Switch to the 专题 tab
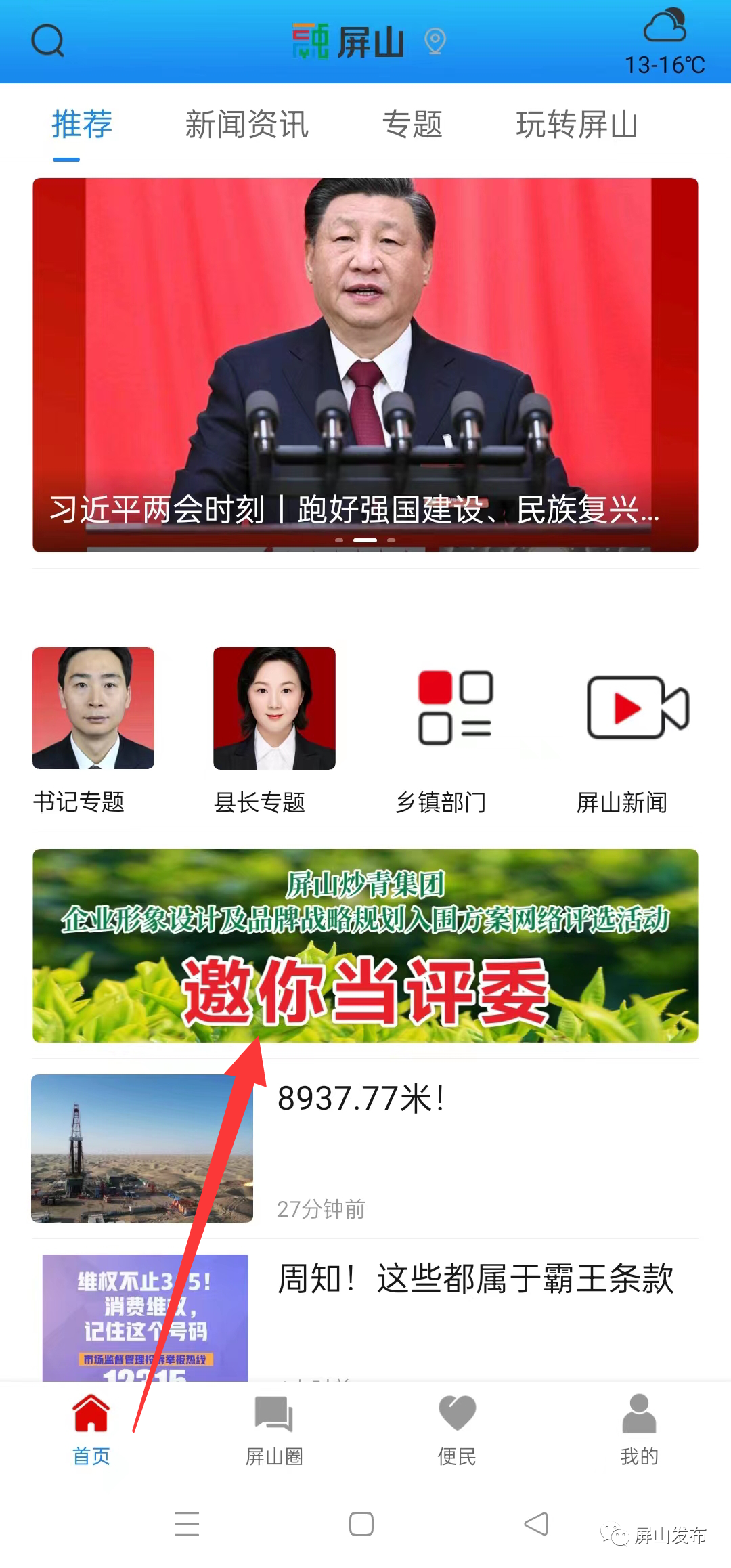This screenshot has width=731, height=1568. (x=412, y=125)
